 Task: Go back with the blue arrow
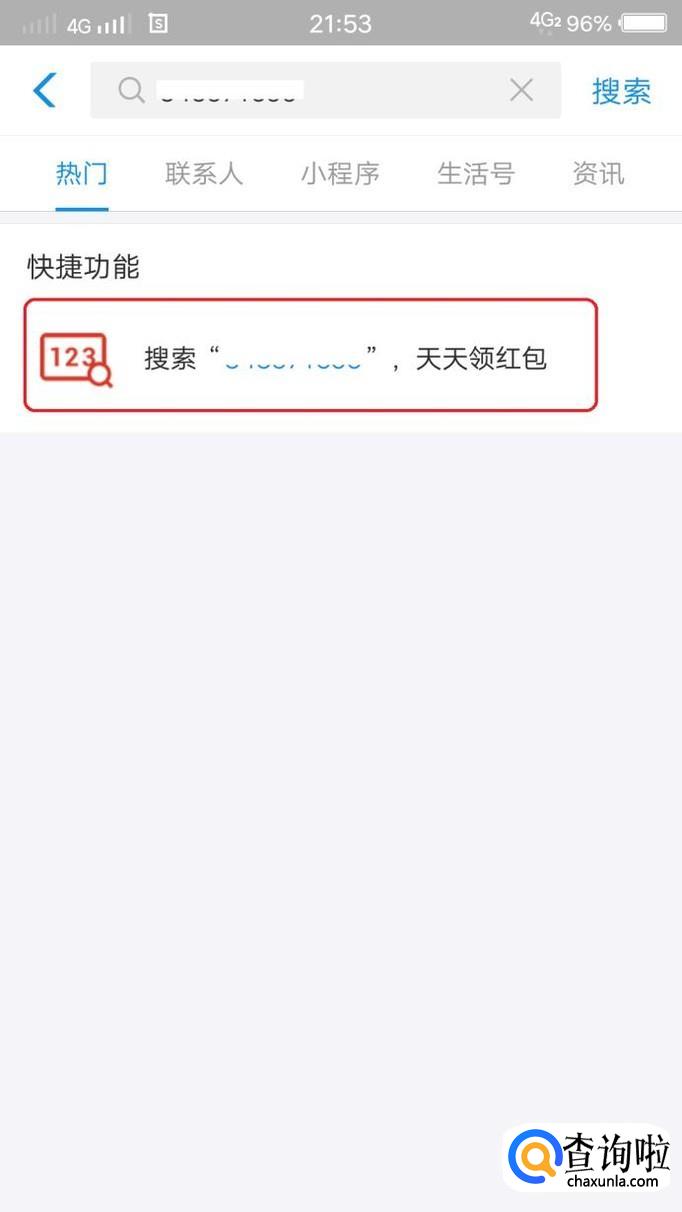[x=44, y=90]
